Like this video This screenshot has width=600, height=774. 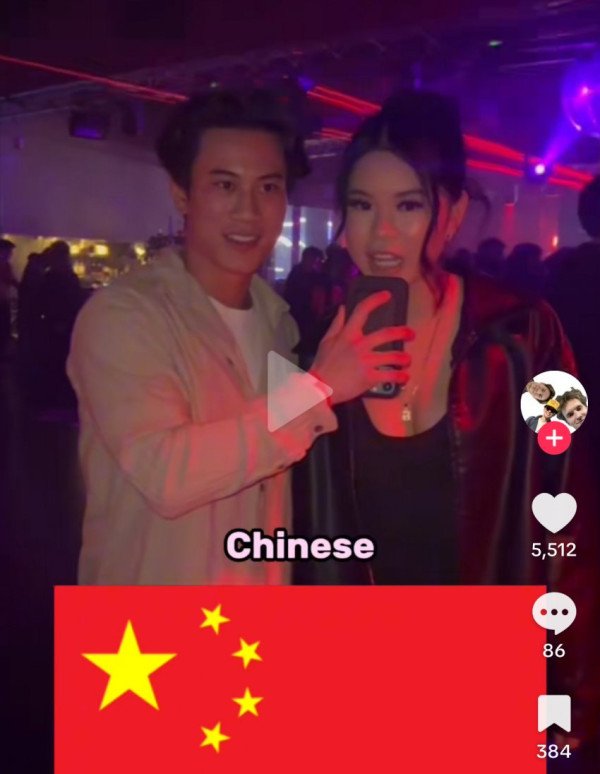553,514
